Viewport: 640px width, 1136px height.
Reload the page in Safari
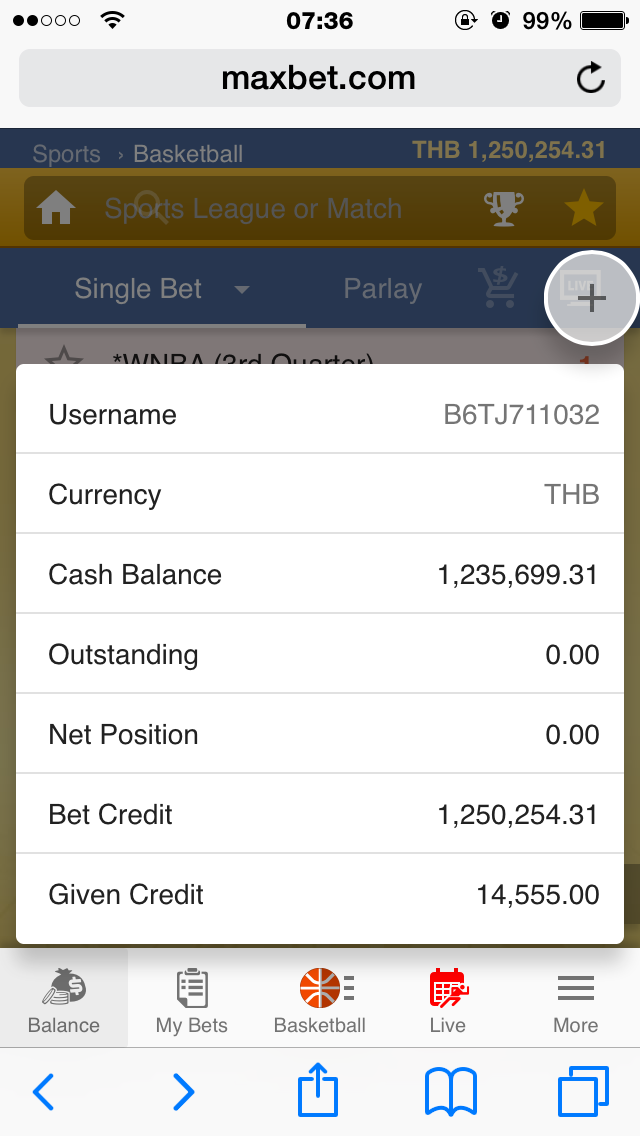click(591, 78)
